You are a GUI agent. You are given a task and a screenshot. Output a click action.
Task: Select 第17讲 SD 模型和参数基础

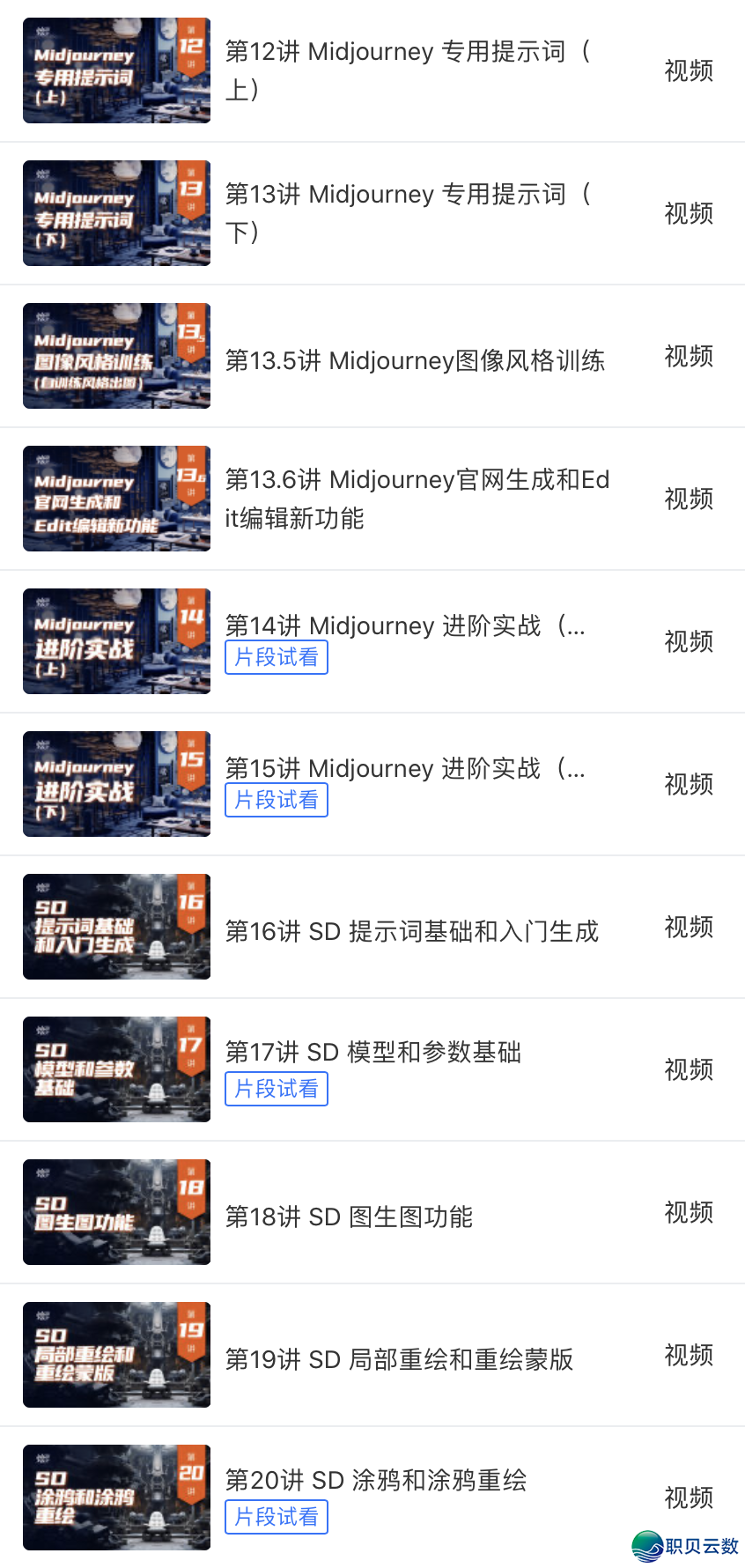(373, 1053)
